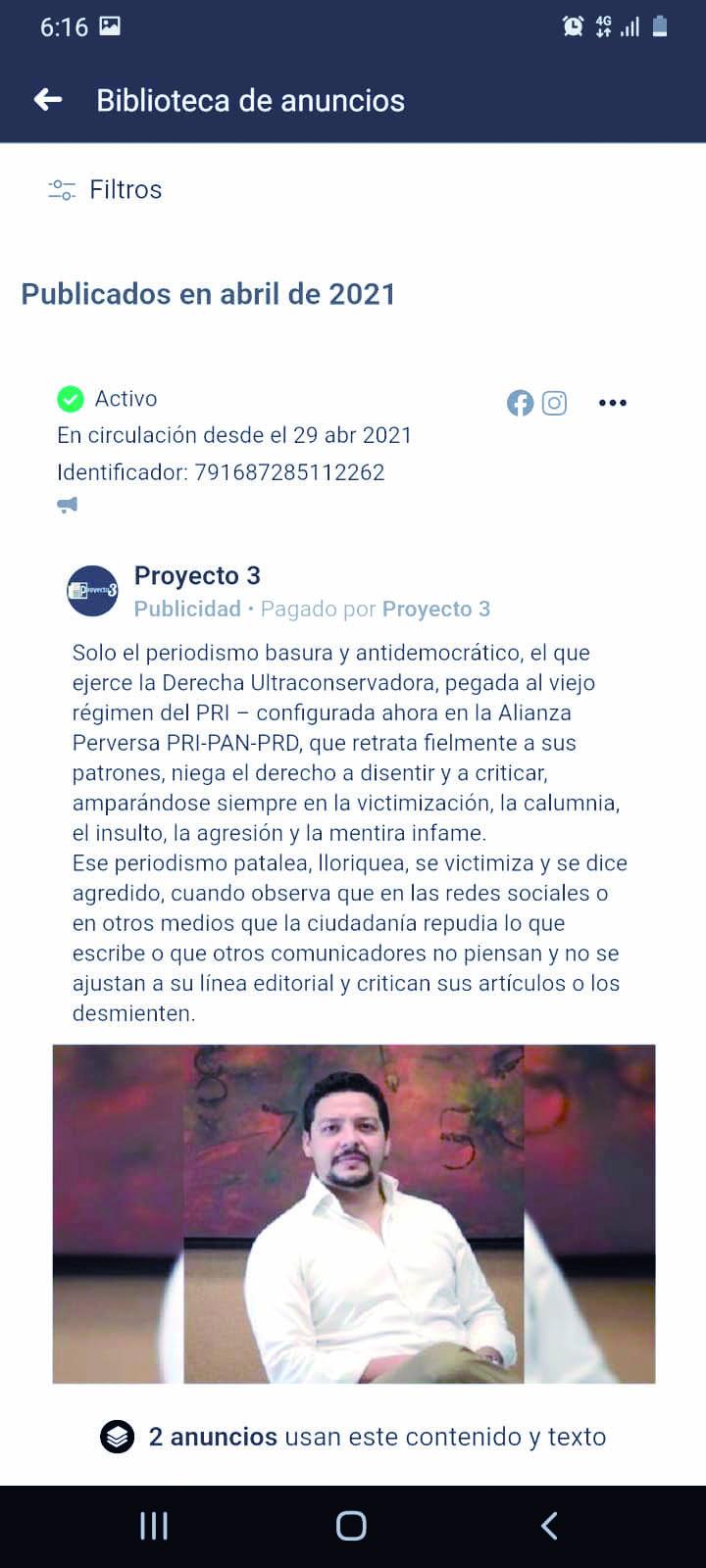Image resolution: width=706 pixels, height=1568 pixels.
Task: Open the Filtros options
Action: coord(106,189)
